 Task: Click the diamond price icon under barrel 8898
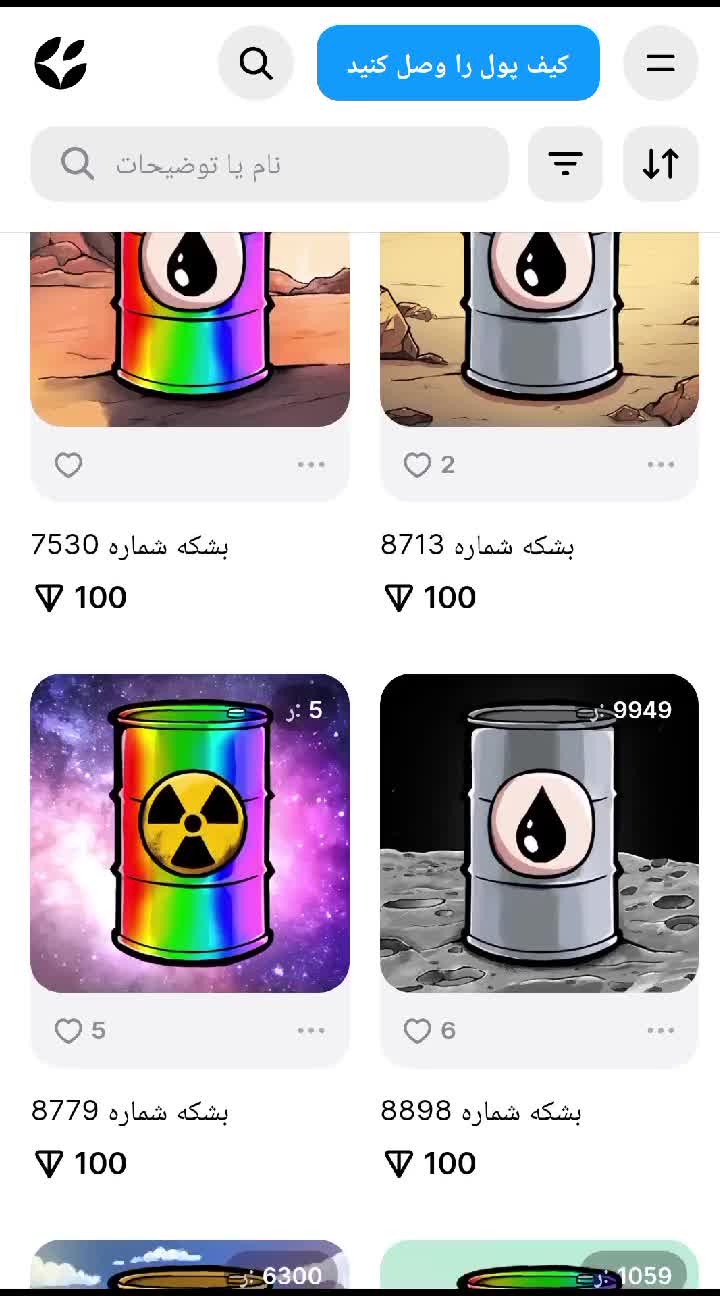pyautogui.click(x=398, y=1163)
